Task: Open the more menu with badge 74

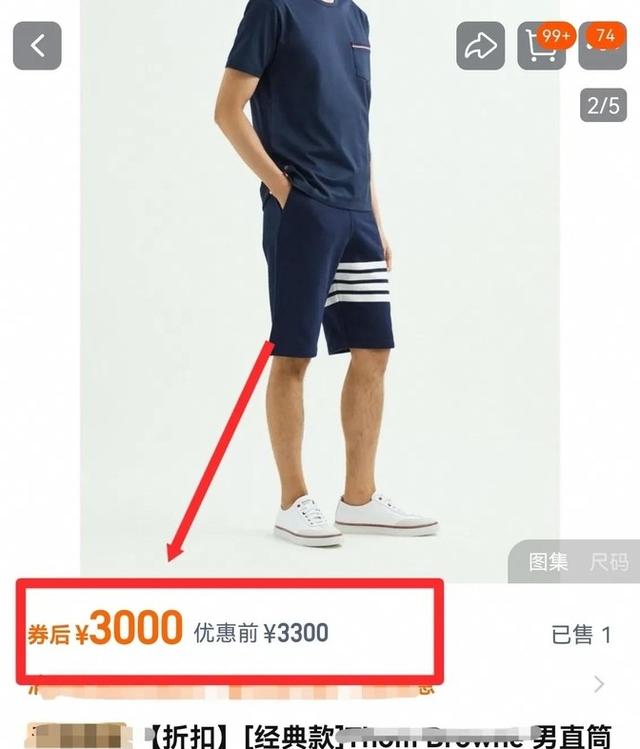Action: [603, 46]
